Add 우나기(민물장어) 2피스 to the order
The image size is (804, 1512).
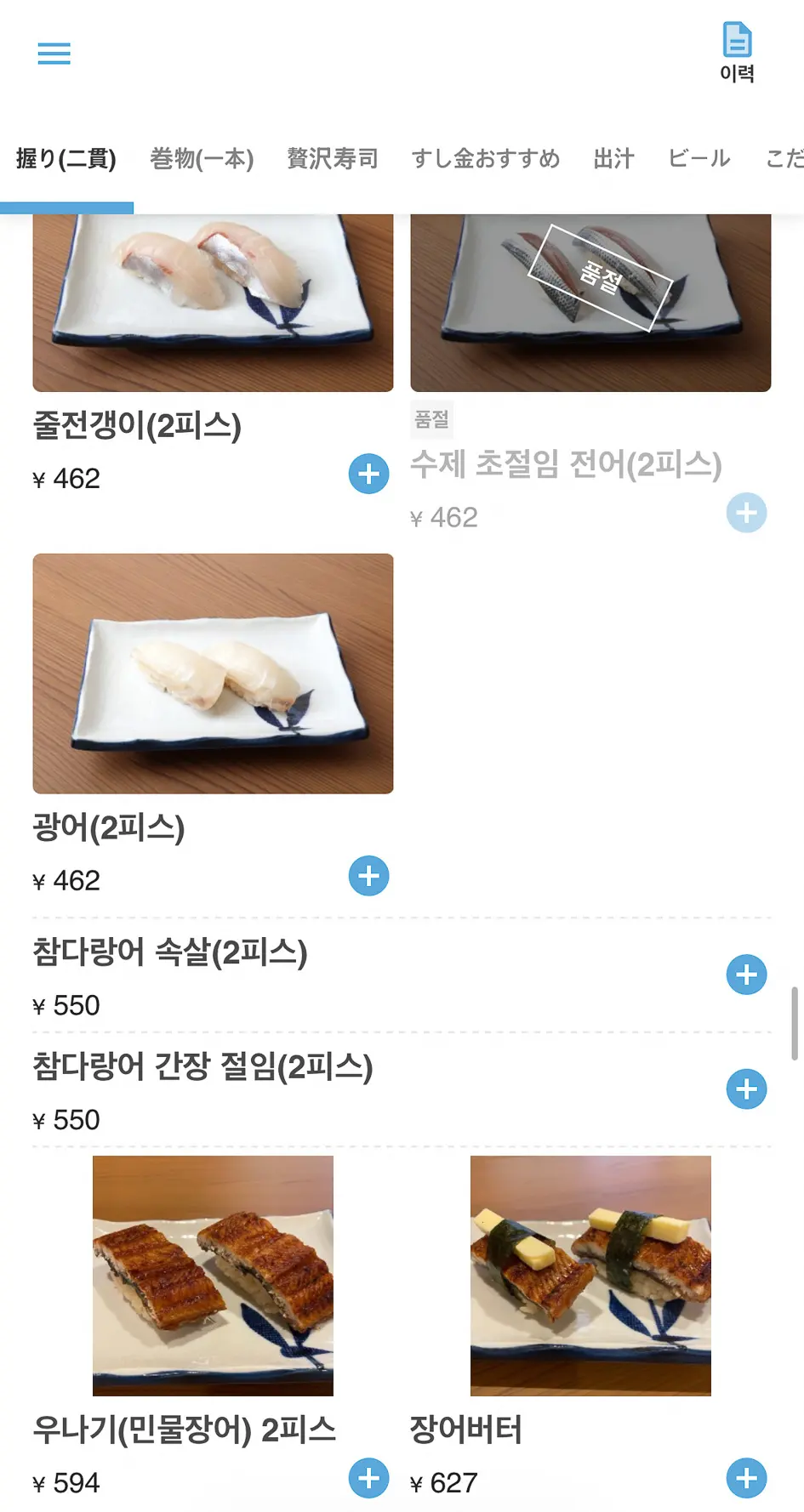tap(369, 1479)
